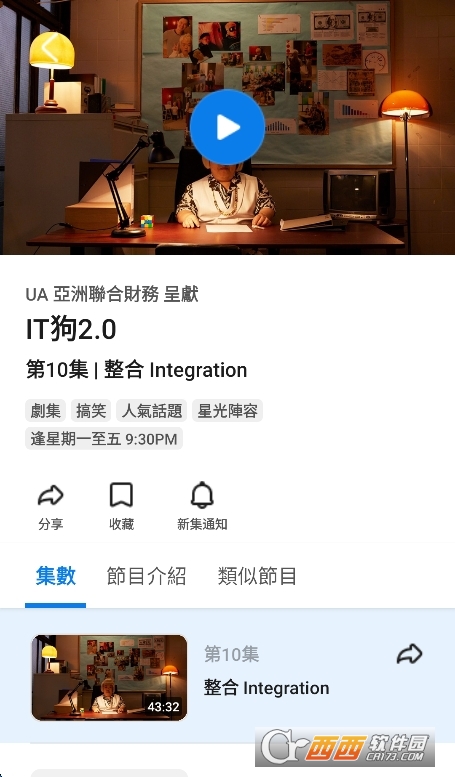
Task: Share this show via 分享
Action: click(51, 506)
